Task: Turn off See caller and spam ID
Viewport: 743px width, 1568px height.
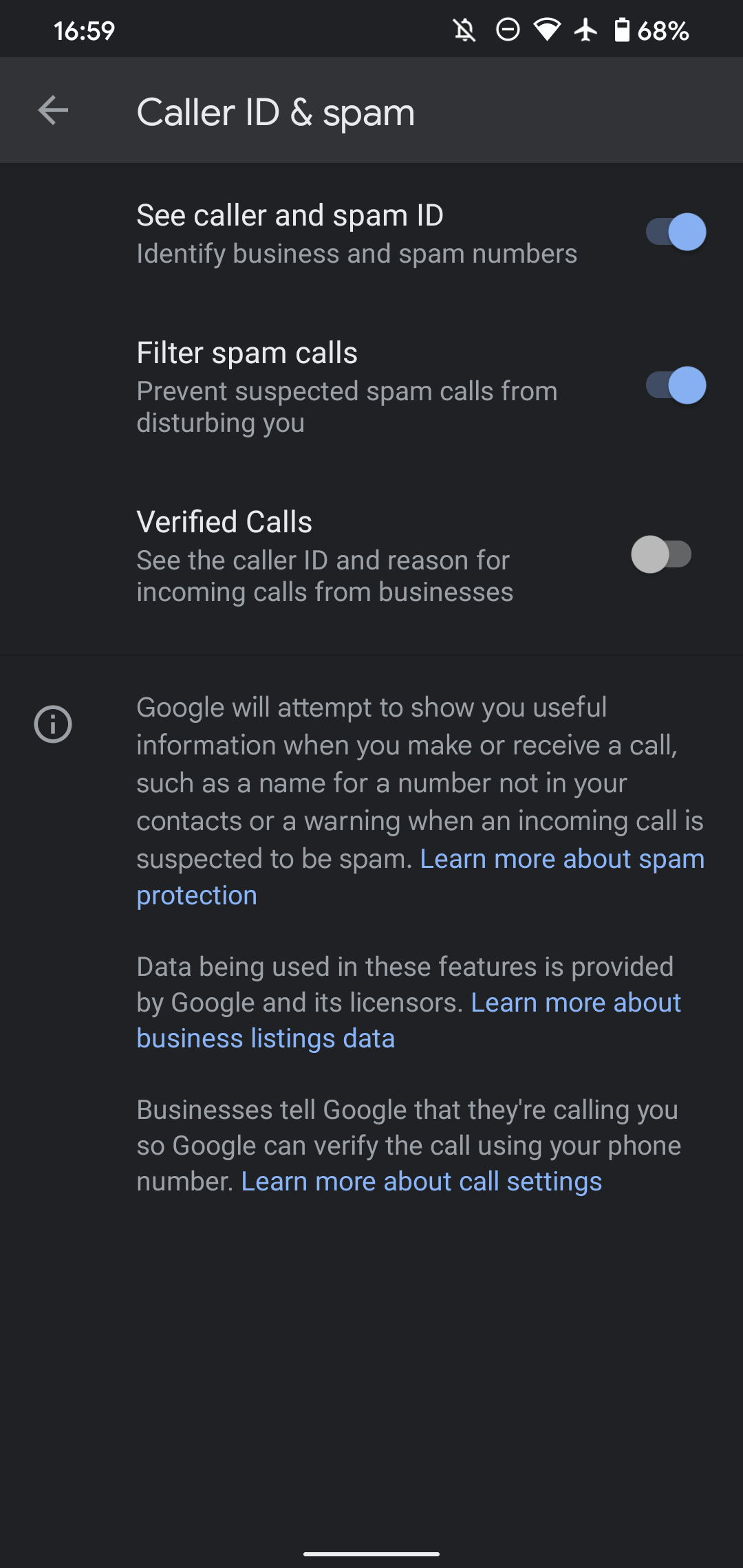Action: (675, 232)
